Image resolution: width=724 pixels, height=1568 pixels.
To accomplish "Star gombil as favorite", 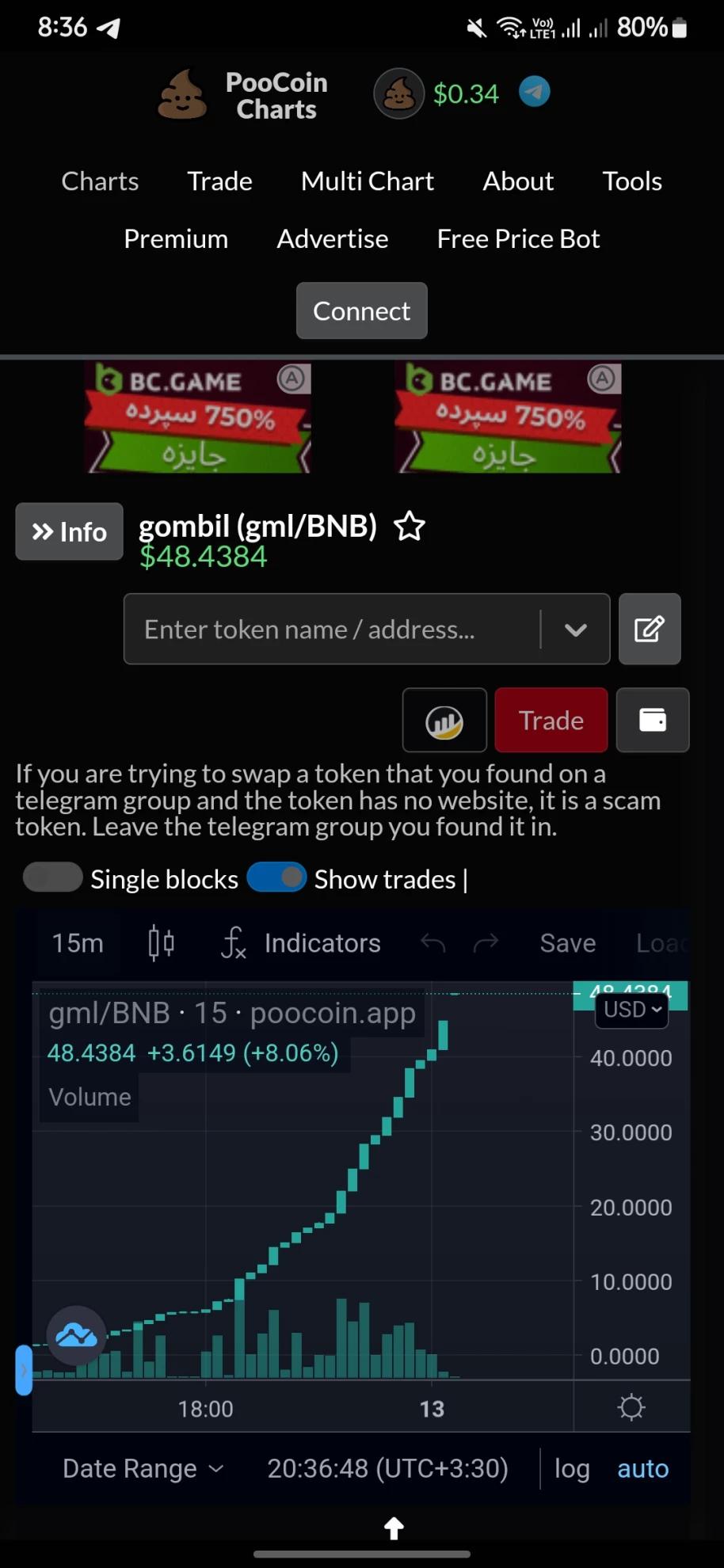I will click(410, 527).
